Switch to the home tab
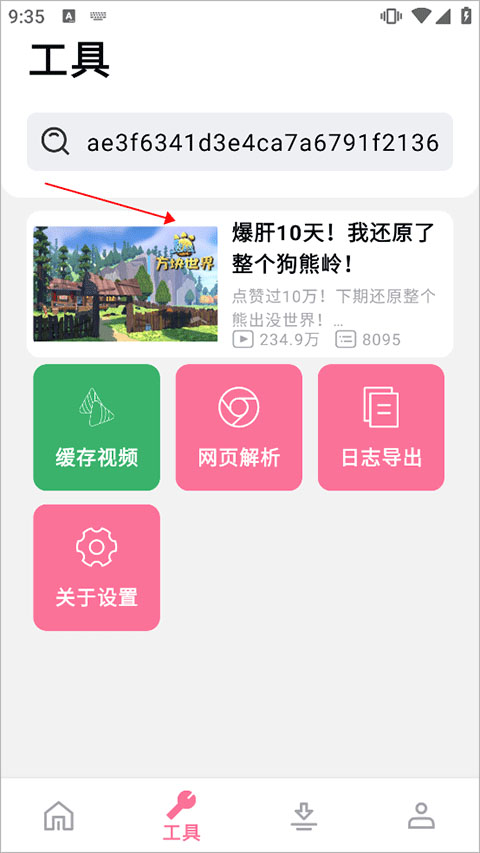Screen dimensions: 480x853 (x=59, y=816)
